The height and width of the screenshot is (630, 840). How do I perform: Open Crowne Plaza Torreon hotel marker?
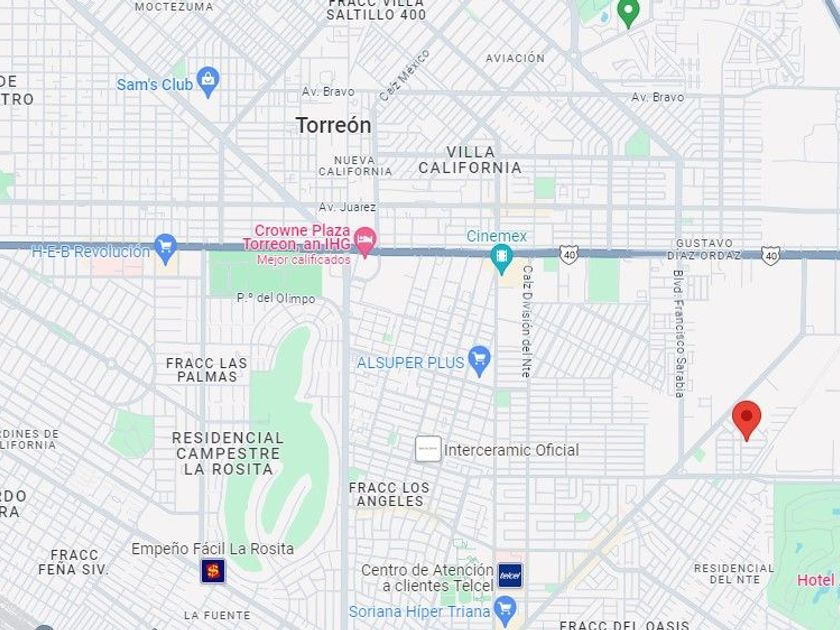pyautogui.click(x=366, y=242)
